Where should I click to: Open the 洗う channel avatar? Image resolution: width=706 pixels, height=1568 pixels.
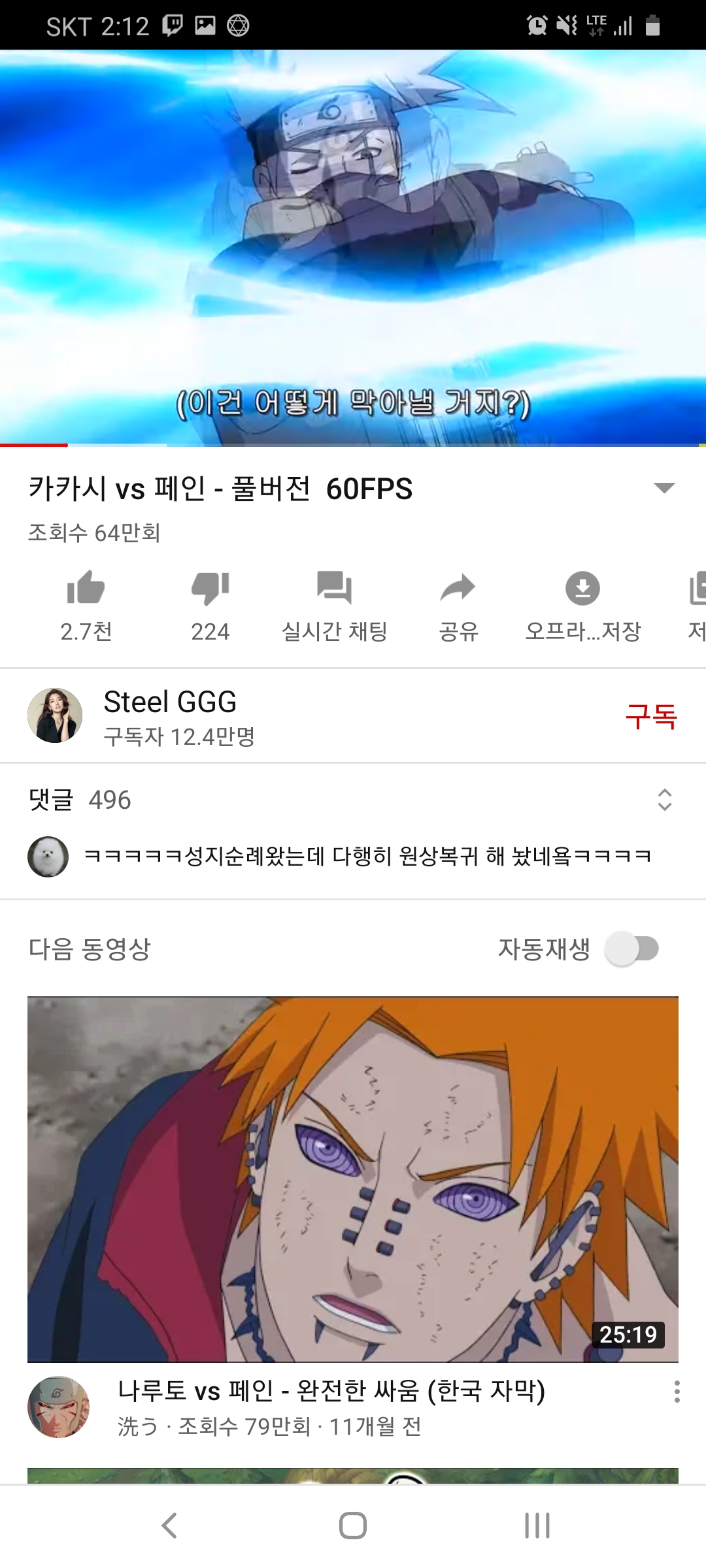tap(58, 1407)
